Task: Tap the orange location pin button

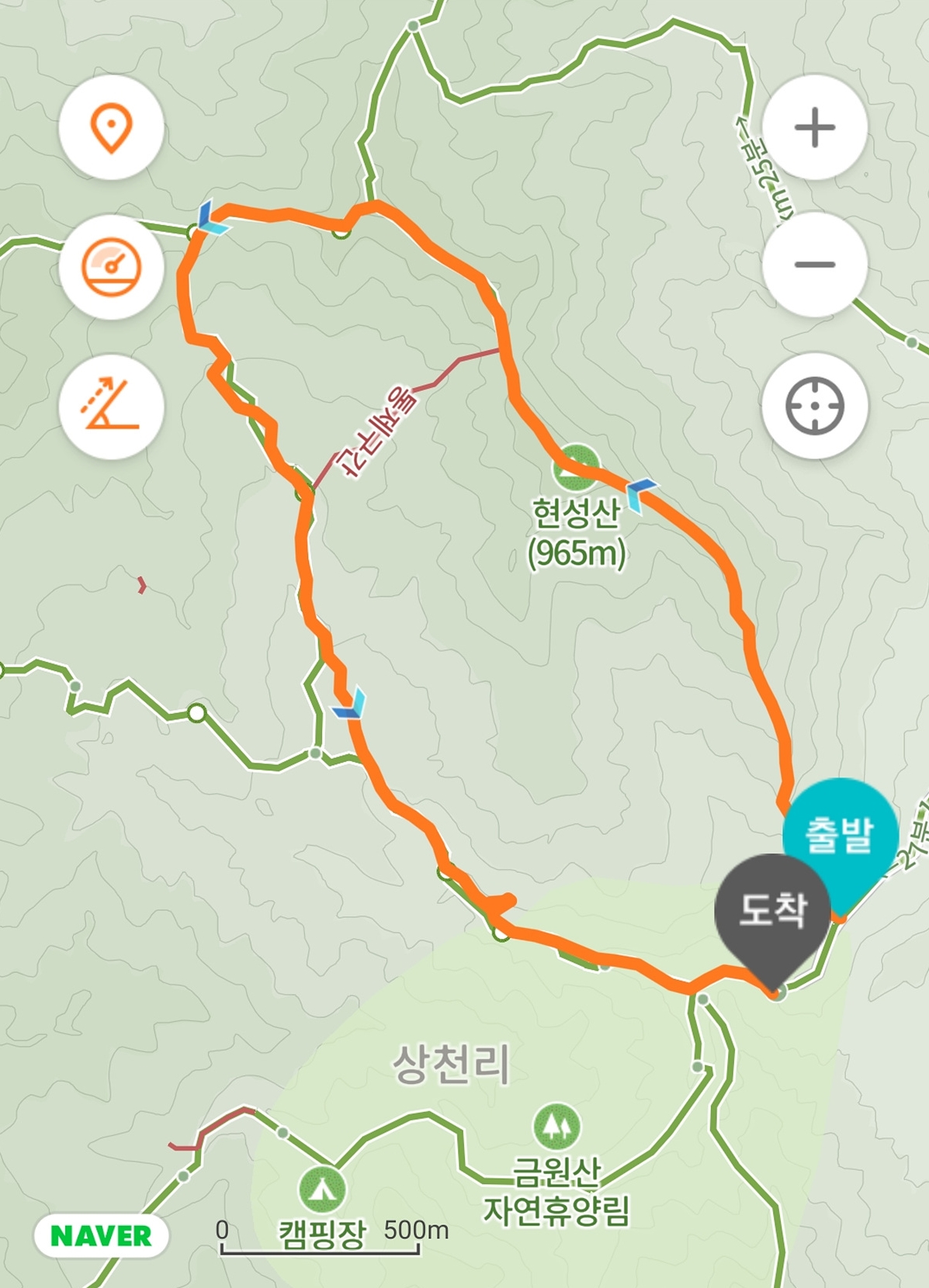Action: point(111,127)
